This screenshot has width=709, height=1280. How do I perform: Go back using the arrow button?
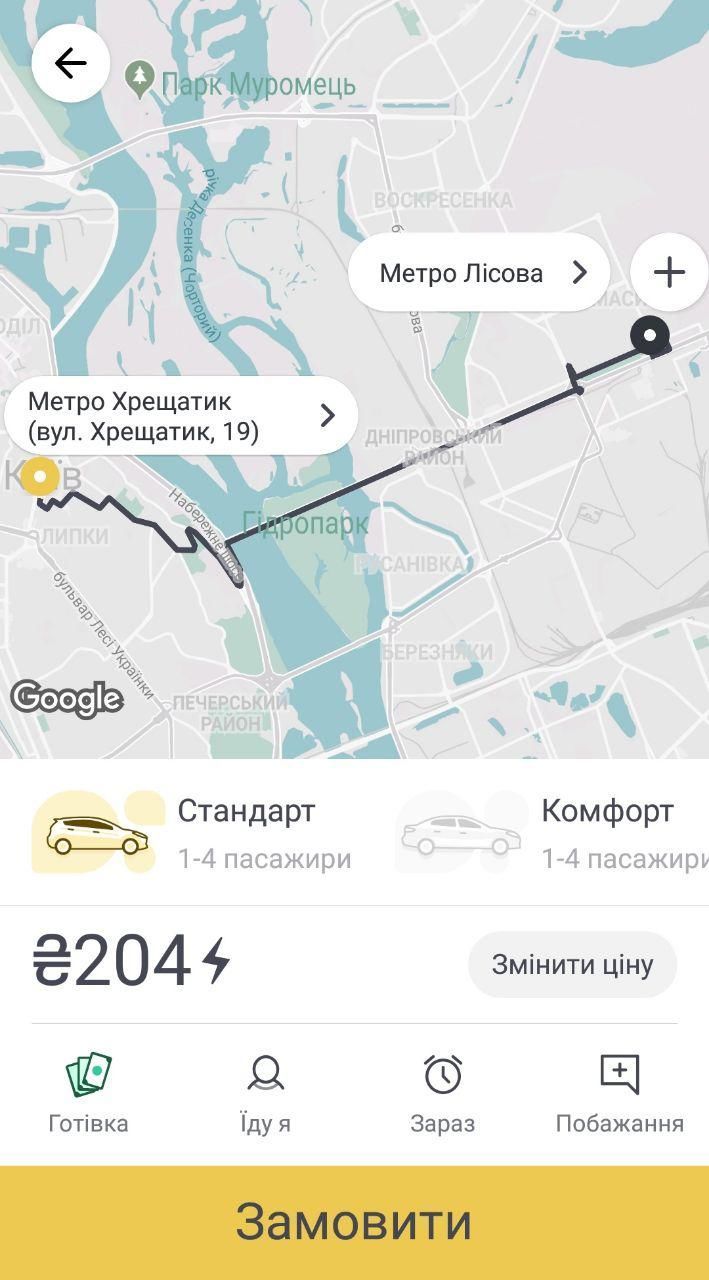[x=70, y=64]
